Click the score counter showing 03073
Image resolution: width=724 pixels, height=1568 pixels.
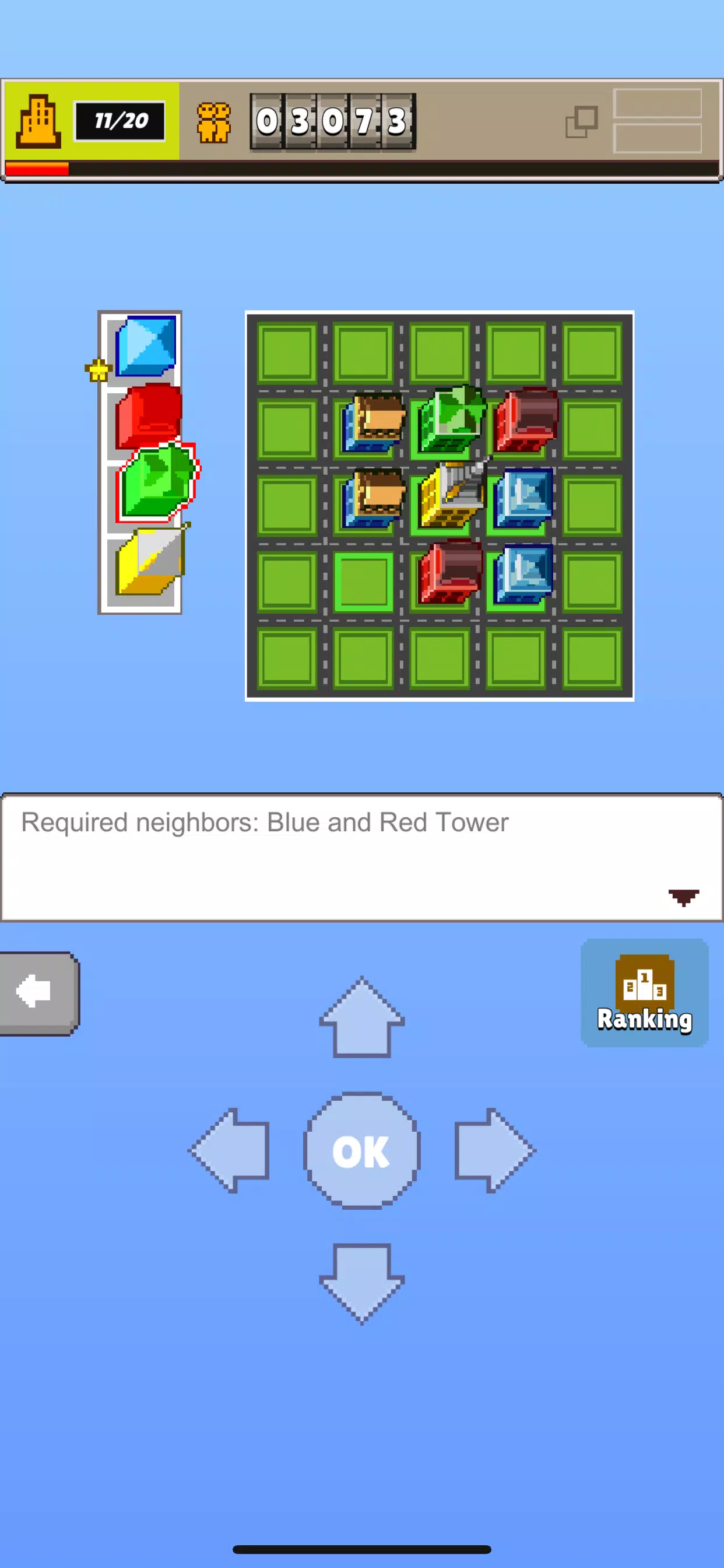(x=333, y=121)
